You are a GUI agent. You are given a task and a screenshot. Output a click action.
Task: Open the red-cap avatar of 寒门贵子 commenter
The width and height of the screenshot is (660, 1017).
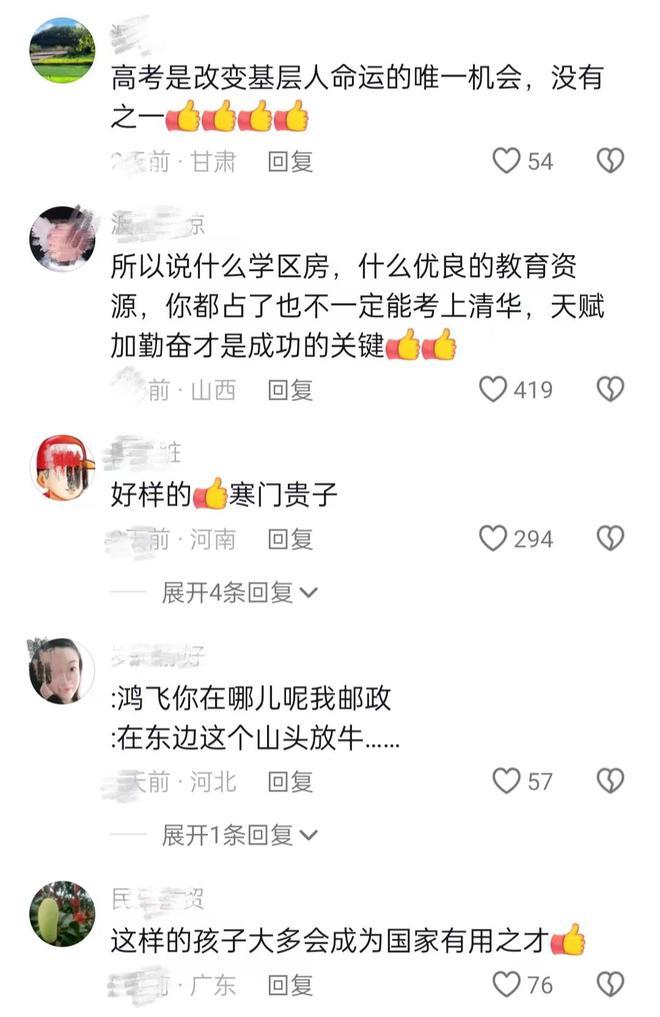[x=62, y=467]
